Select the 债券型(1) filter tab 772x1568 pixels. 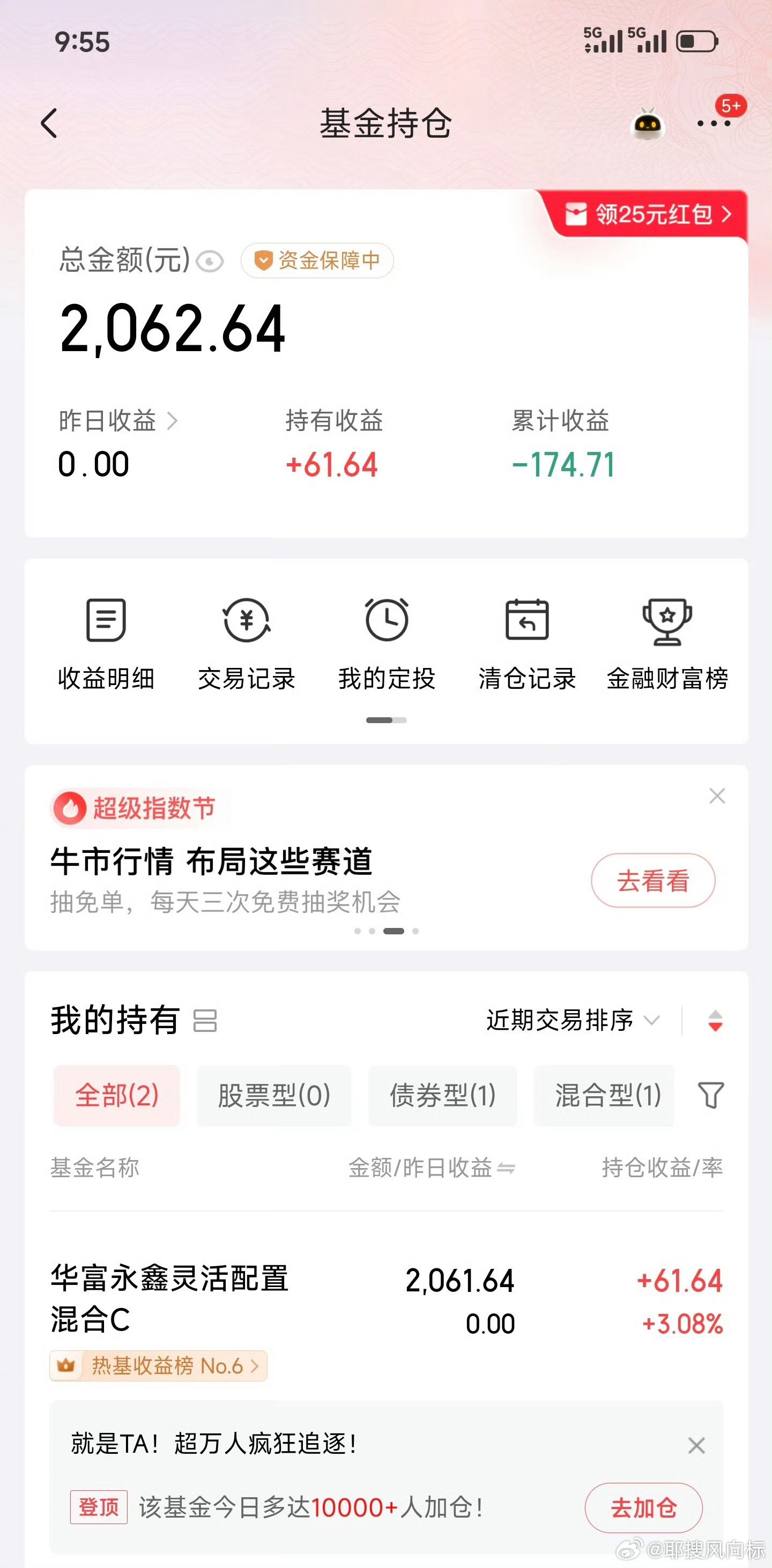[x=443, y=1096]
